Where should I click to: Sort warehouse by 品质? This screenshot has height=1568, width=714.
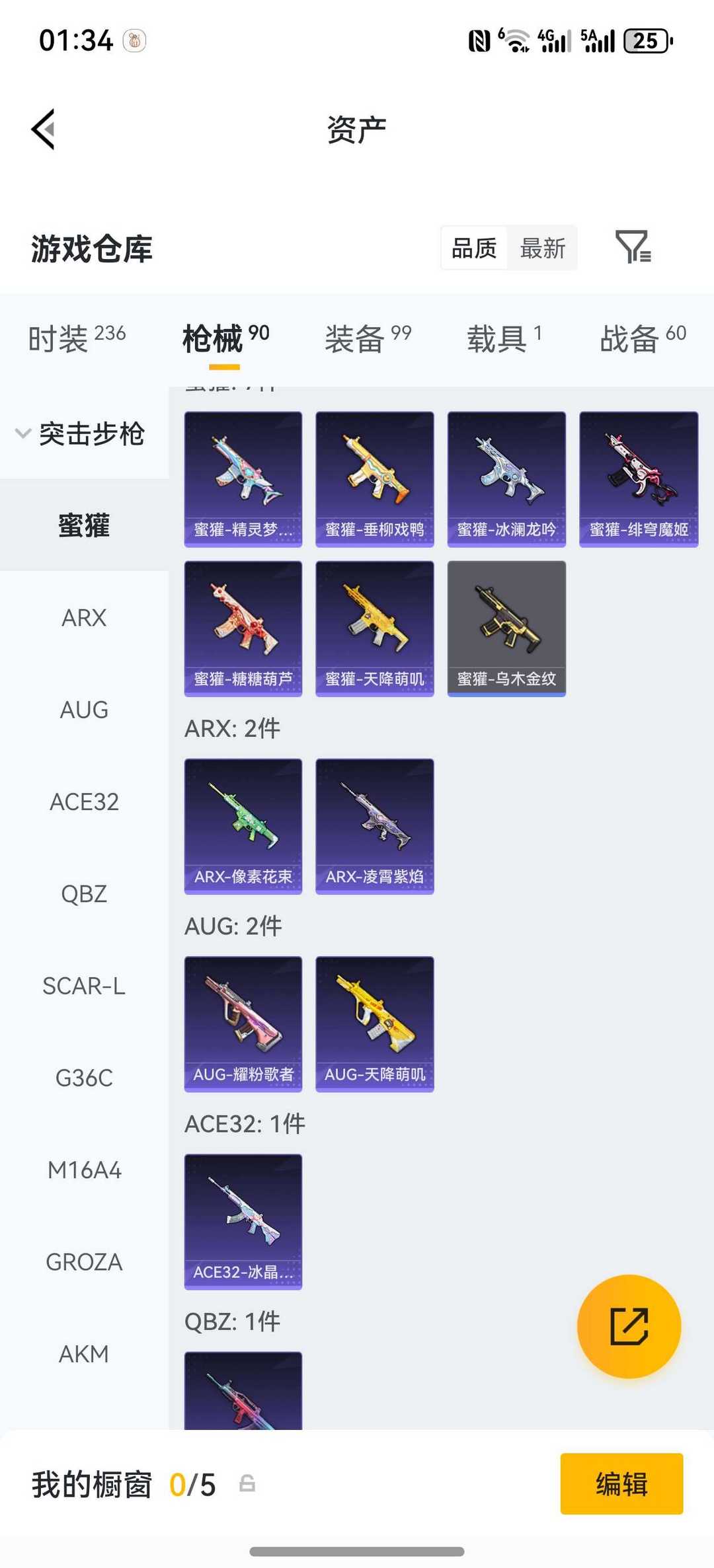[474, 248]
